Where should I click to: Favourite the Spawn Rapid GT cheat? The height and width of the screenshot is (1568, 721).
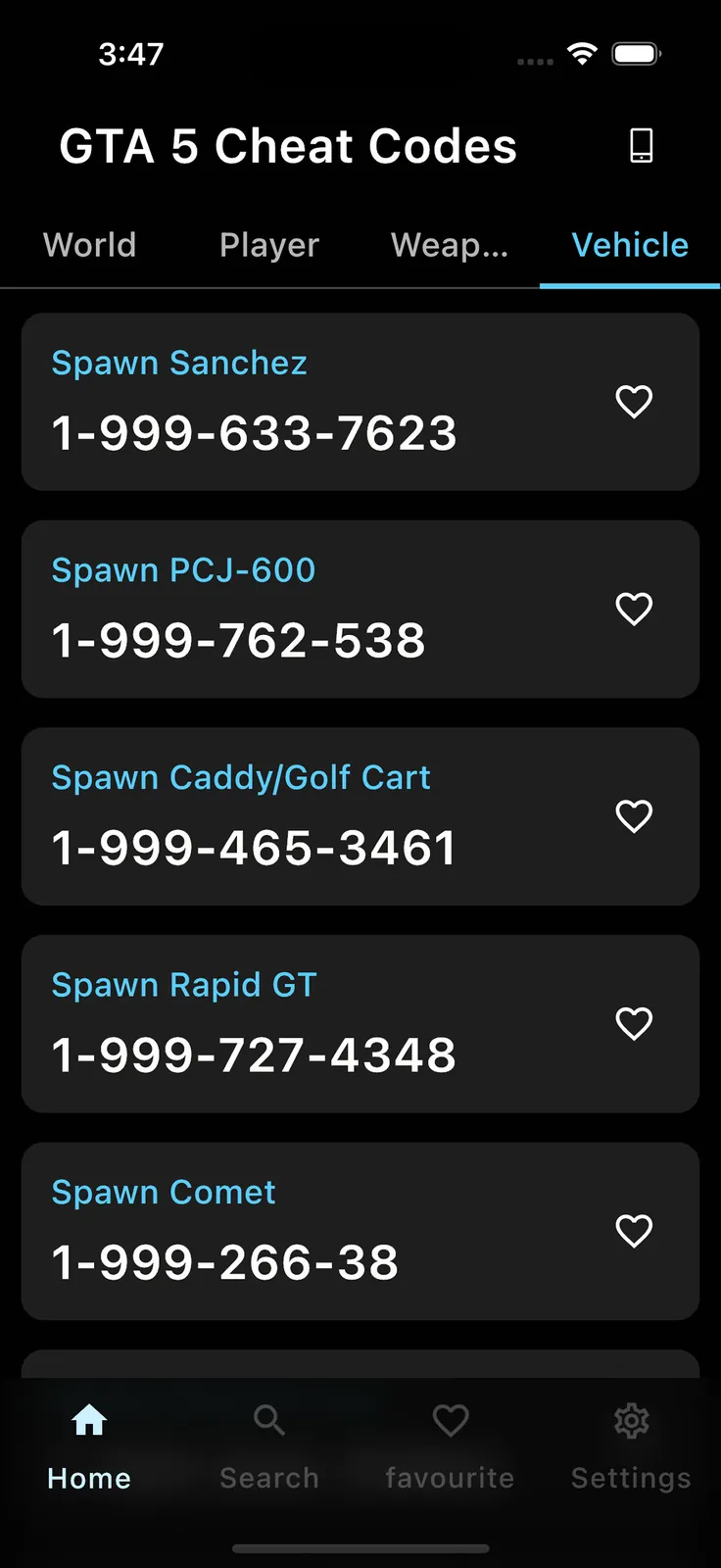click(634, 1023)
